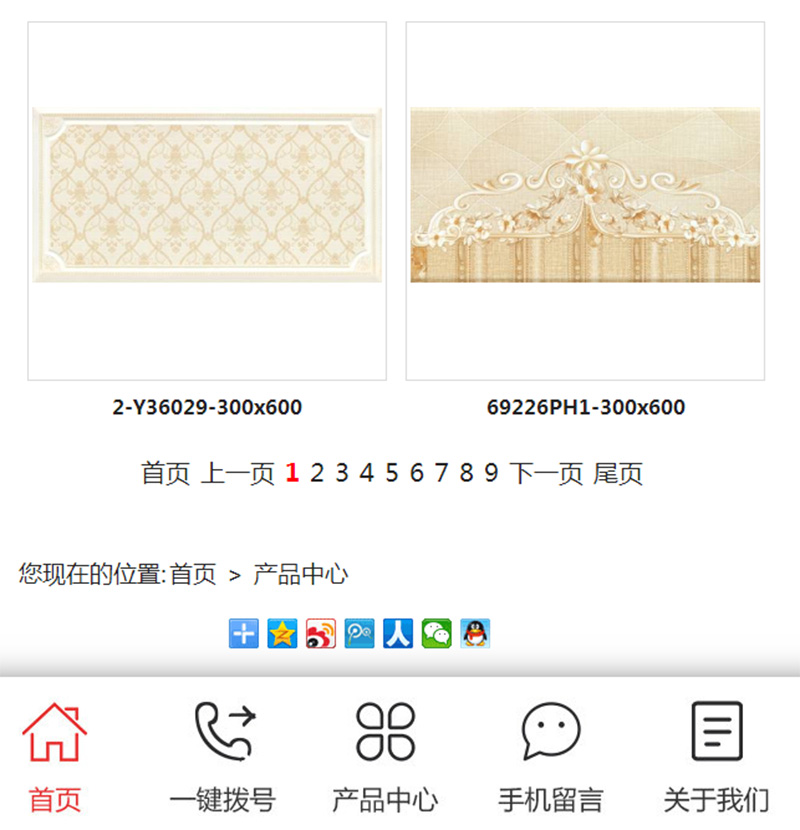Open the 69226PH1-300x600 tile product
The image size is (800, 830).
(x=585, y=201)
